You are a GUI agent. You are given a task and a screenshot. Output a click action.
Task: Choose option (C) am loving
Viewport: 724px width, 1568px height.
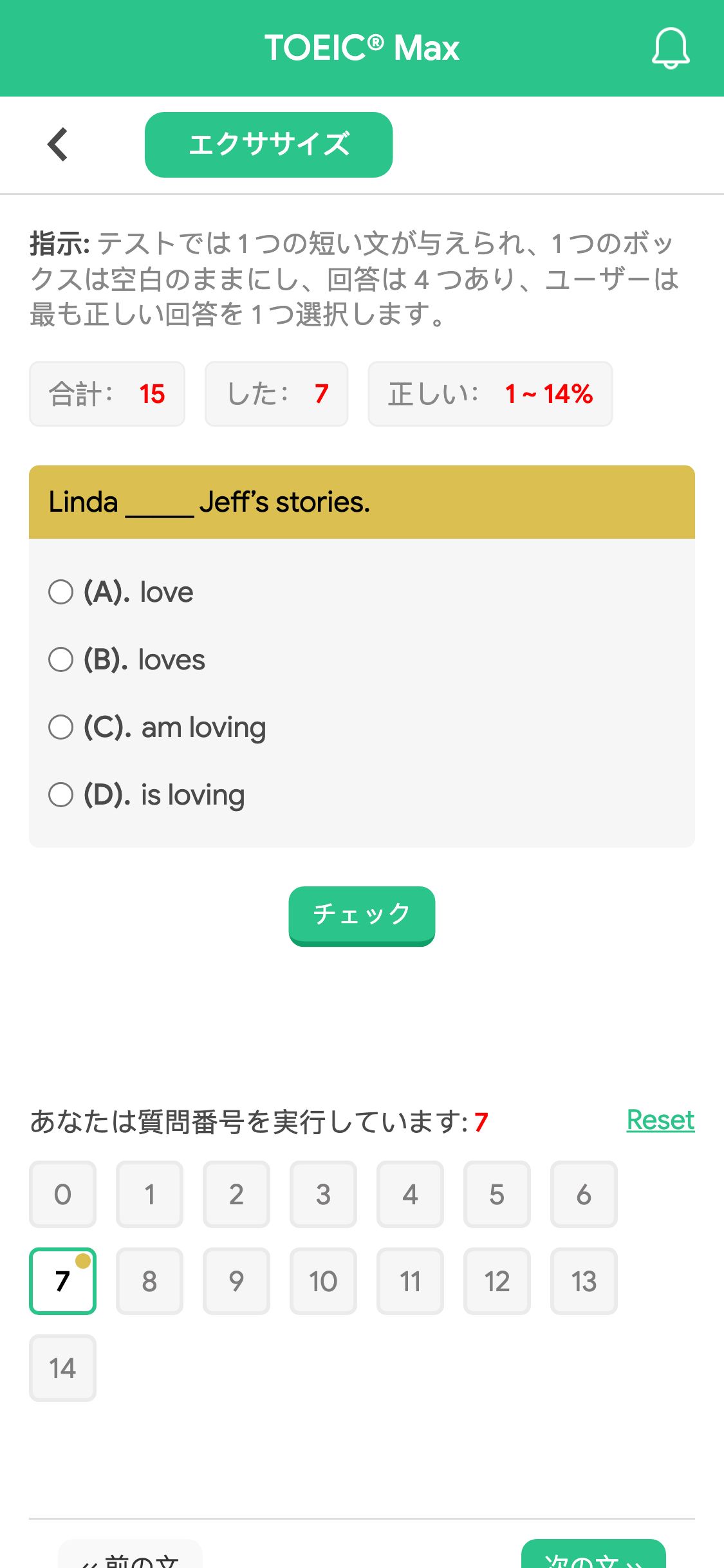coord(157,727)
